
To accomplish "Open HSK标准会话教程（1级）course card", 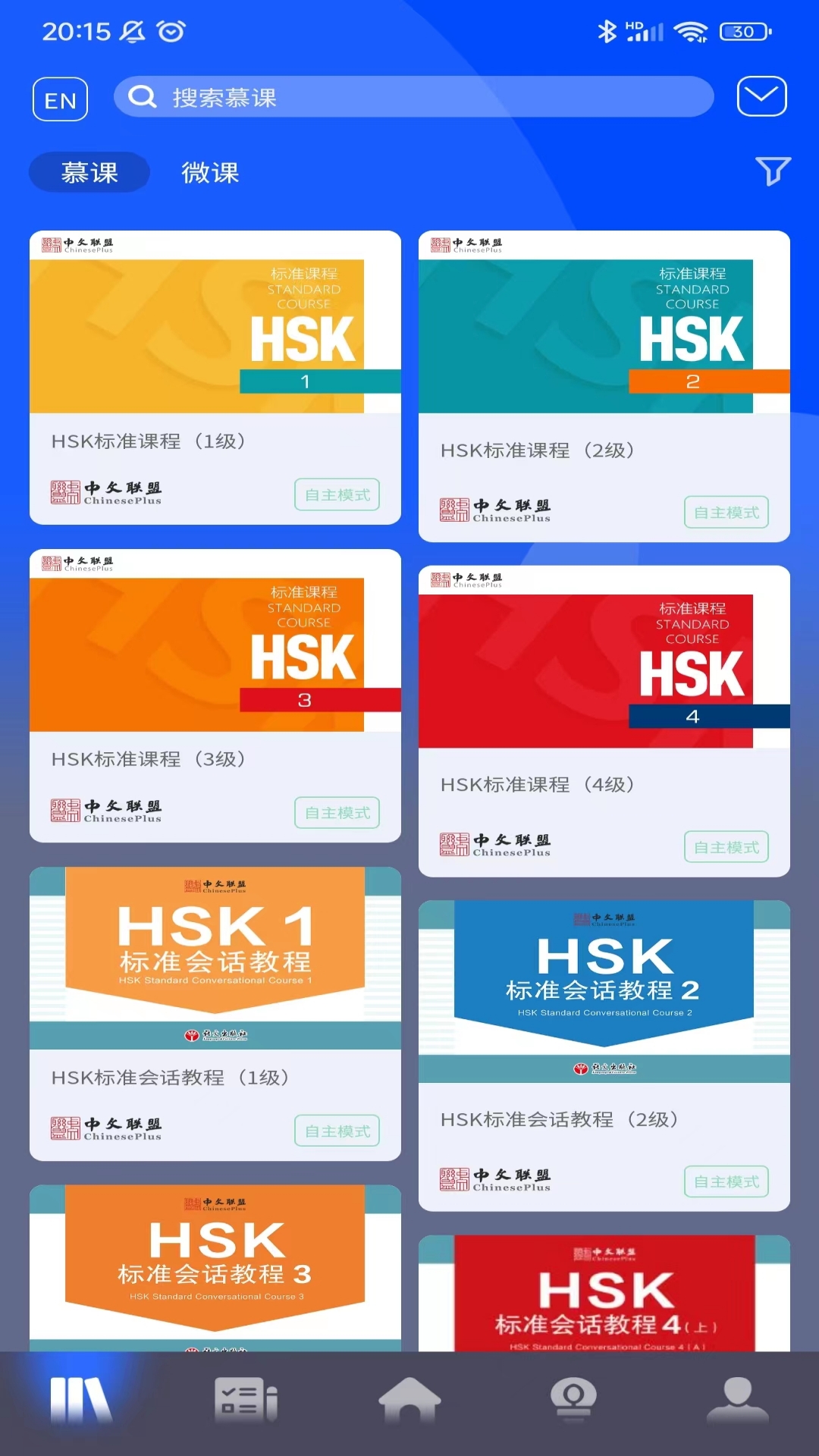I will coord(215,978).
